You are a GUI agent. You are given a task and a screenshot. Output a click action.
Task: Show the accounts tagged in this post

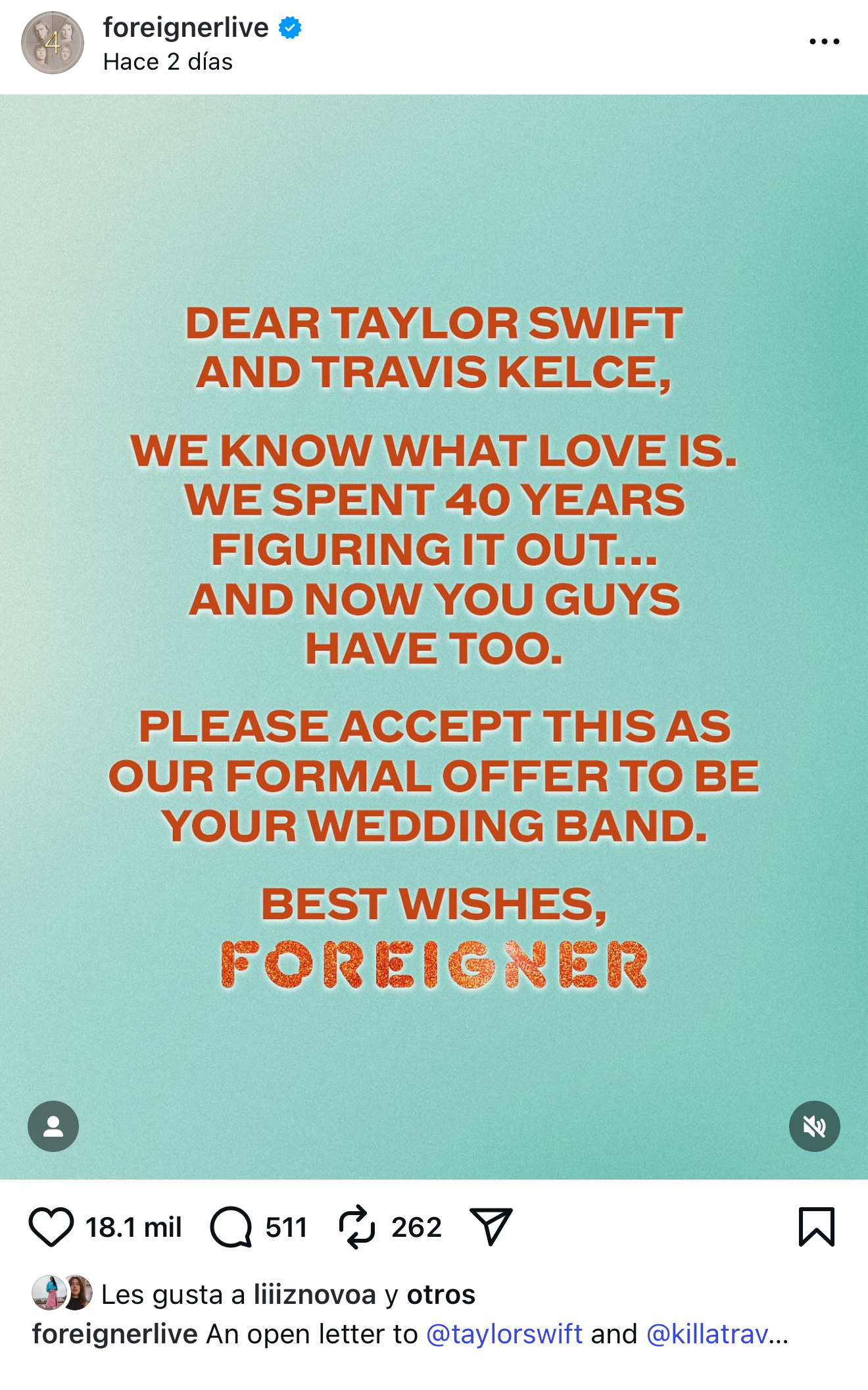[53, 1126]
